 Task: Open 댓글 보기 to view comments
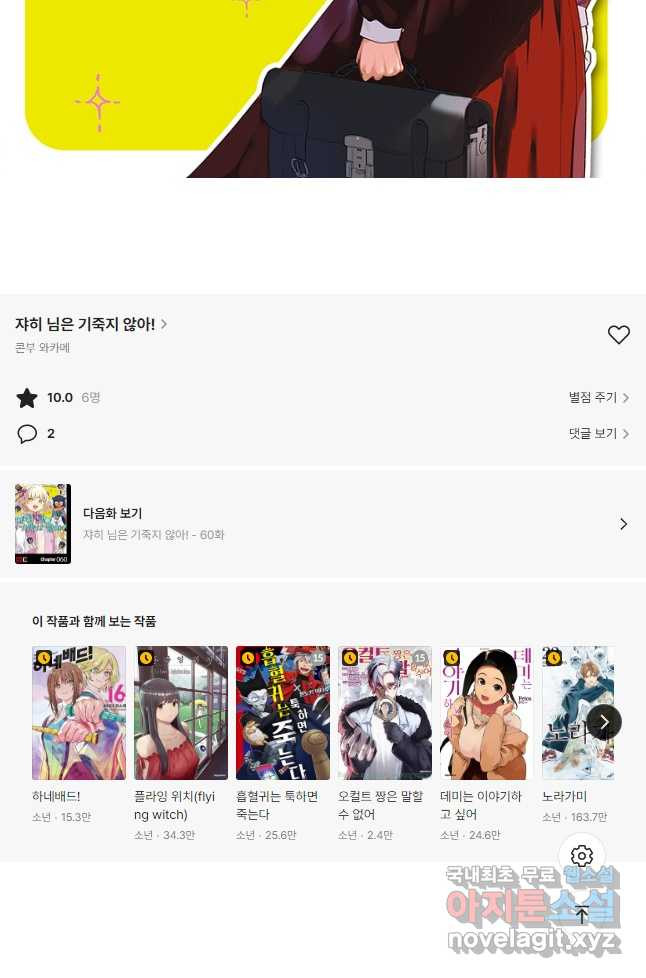[598, 434]
